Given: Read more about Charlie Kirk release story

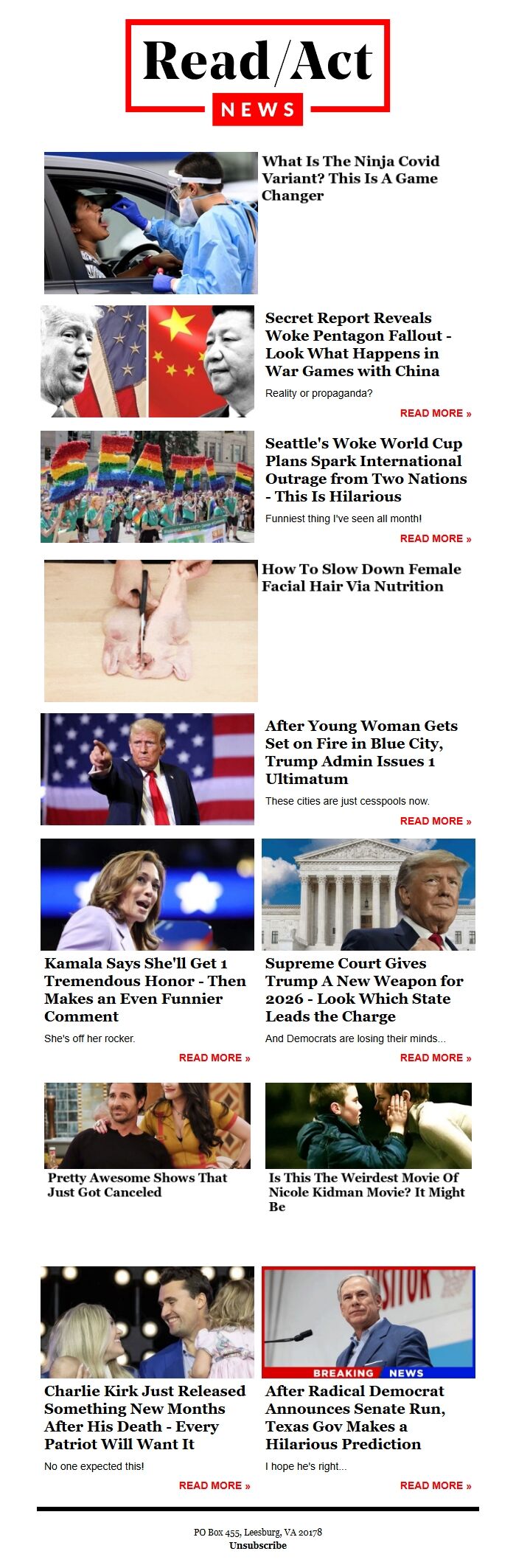Looking at the screenshot, I should [214, 1485].
